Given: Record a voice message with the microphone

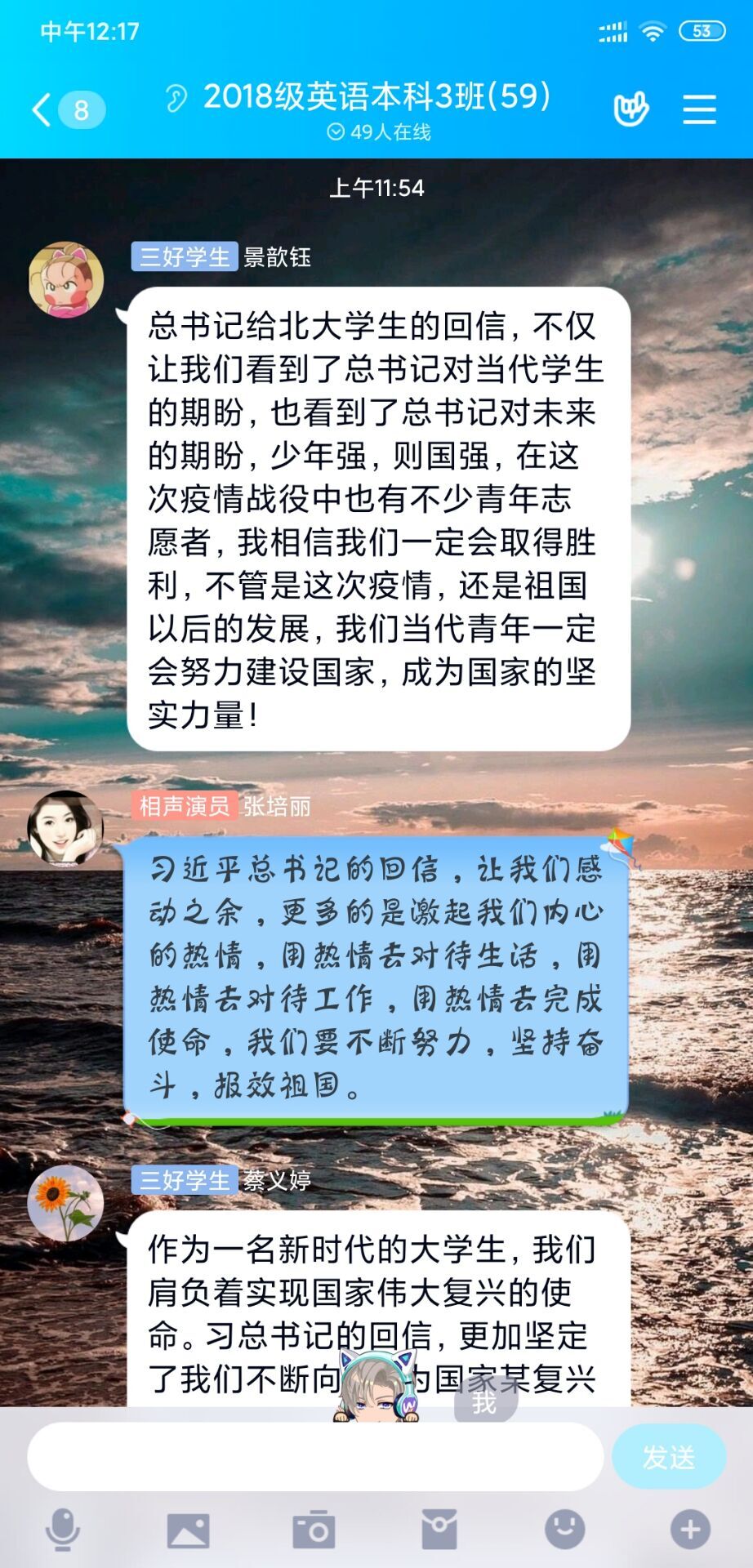Looking at the screenshot, I should [63, 1530].
